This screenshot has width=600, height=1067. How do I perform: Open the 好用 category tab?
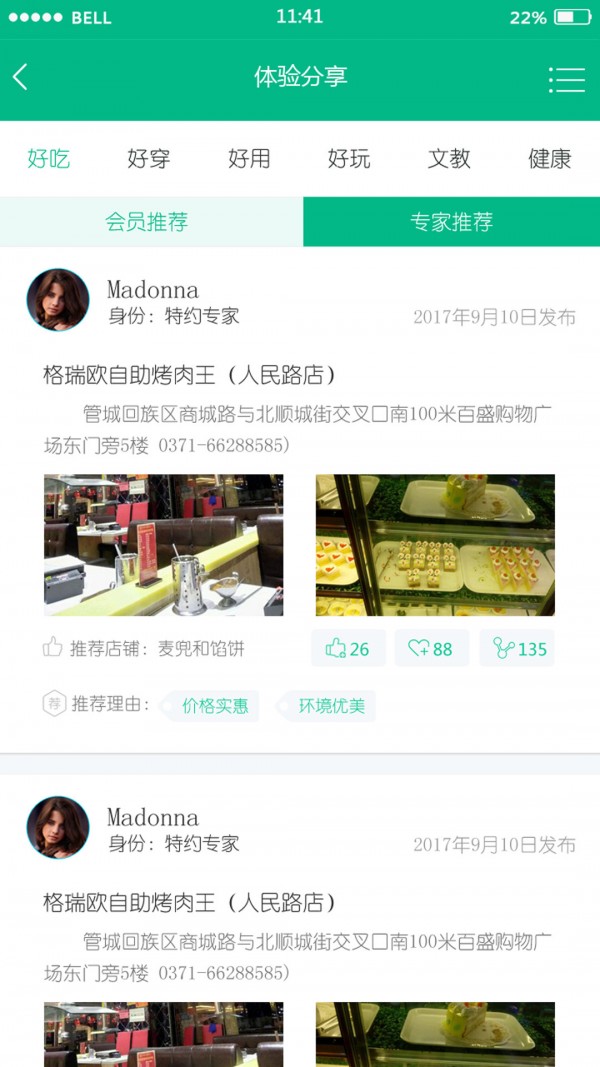click(x=249, y=158)
